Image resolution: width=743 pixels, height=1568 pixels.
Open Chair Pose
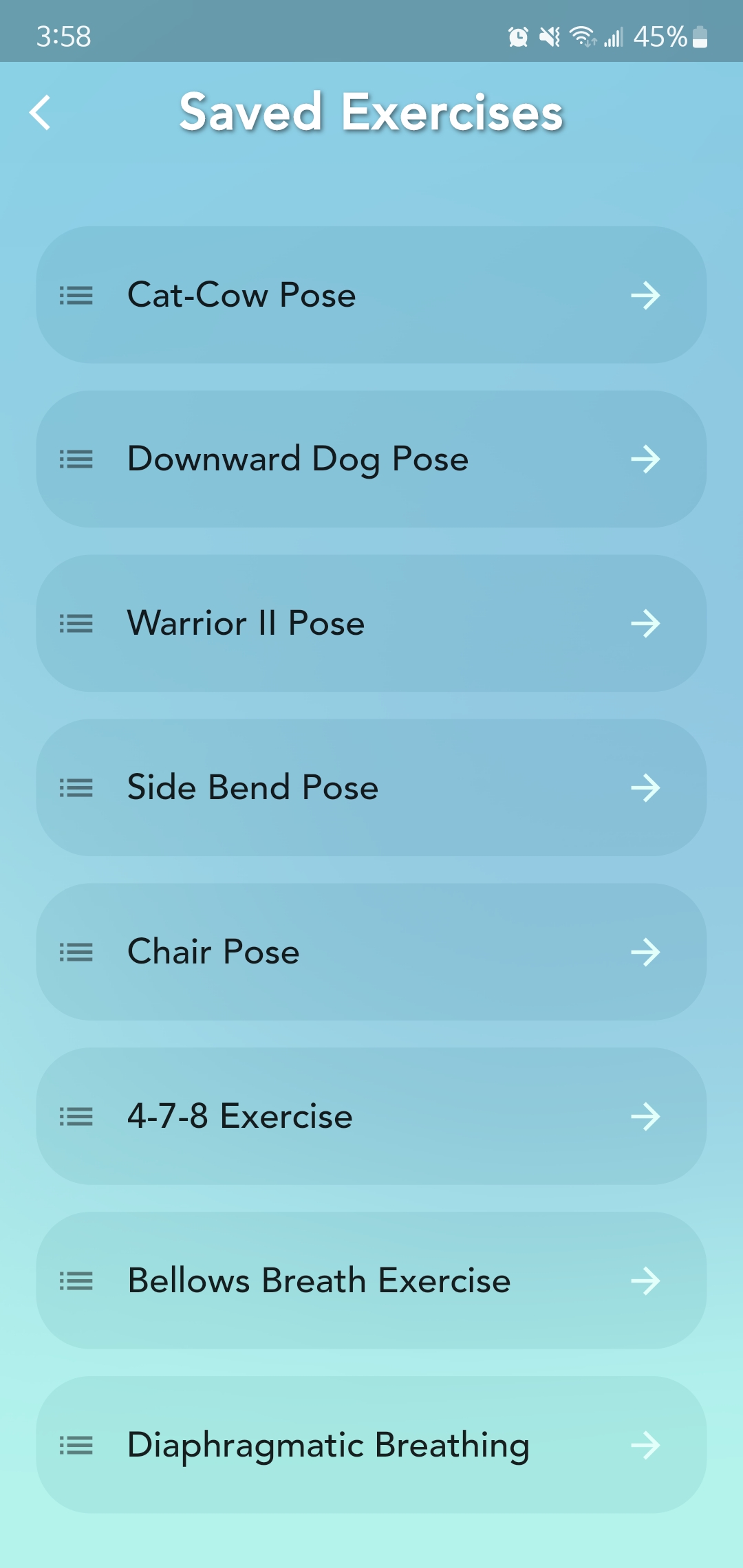click(371, 952)
